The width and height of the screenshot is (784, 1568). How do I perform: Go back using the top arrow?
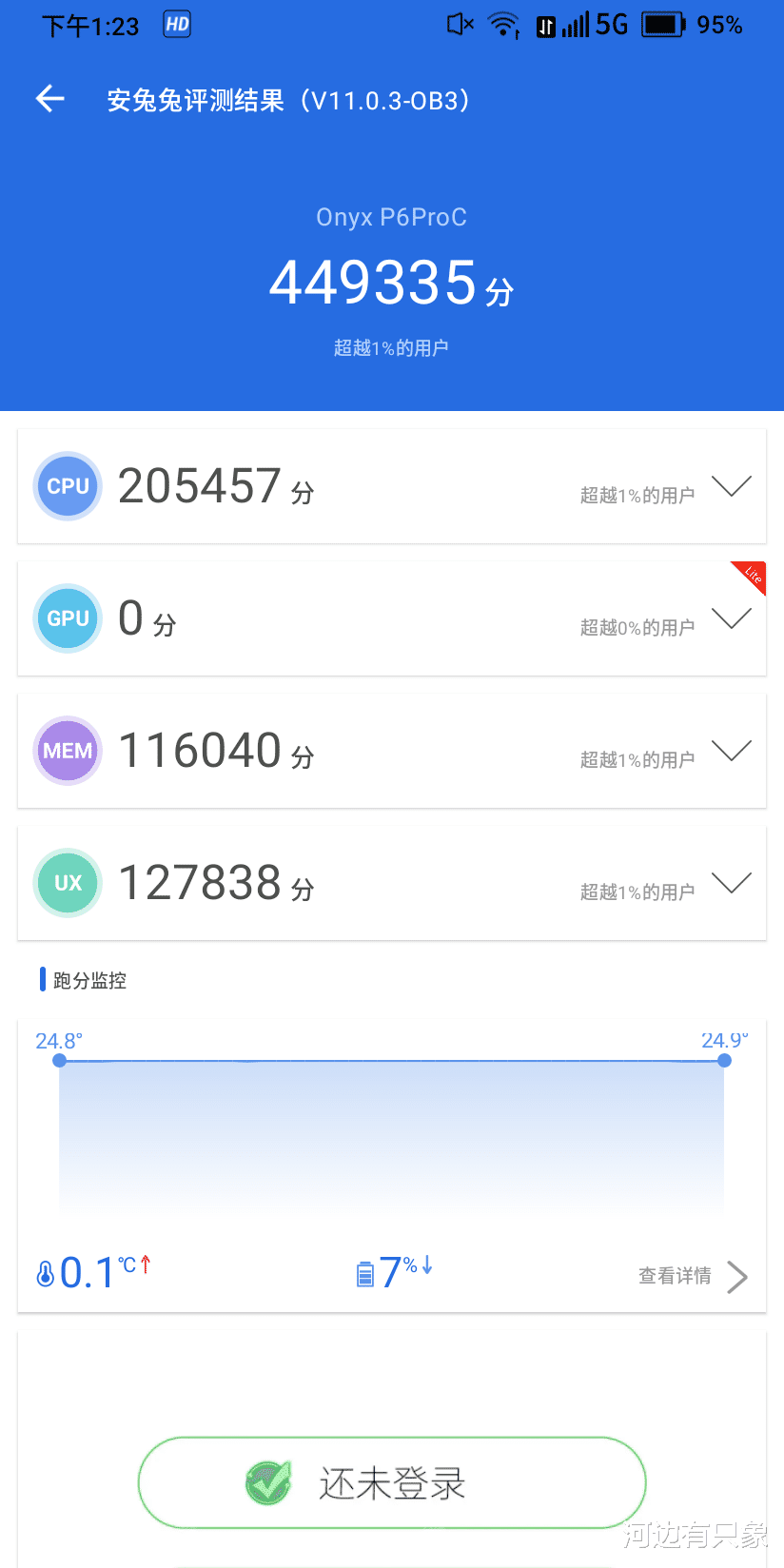tap(50, 99)
